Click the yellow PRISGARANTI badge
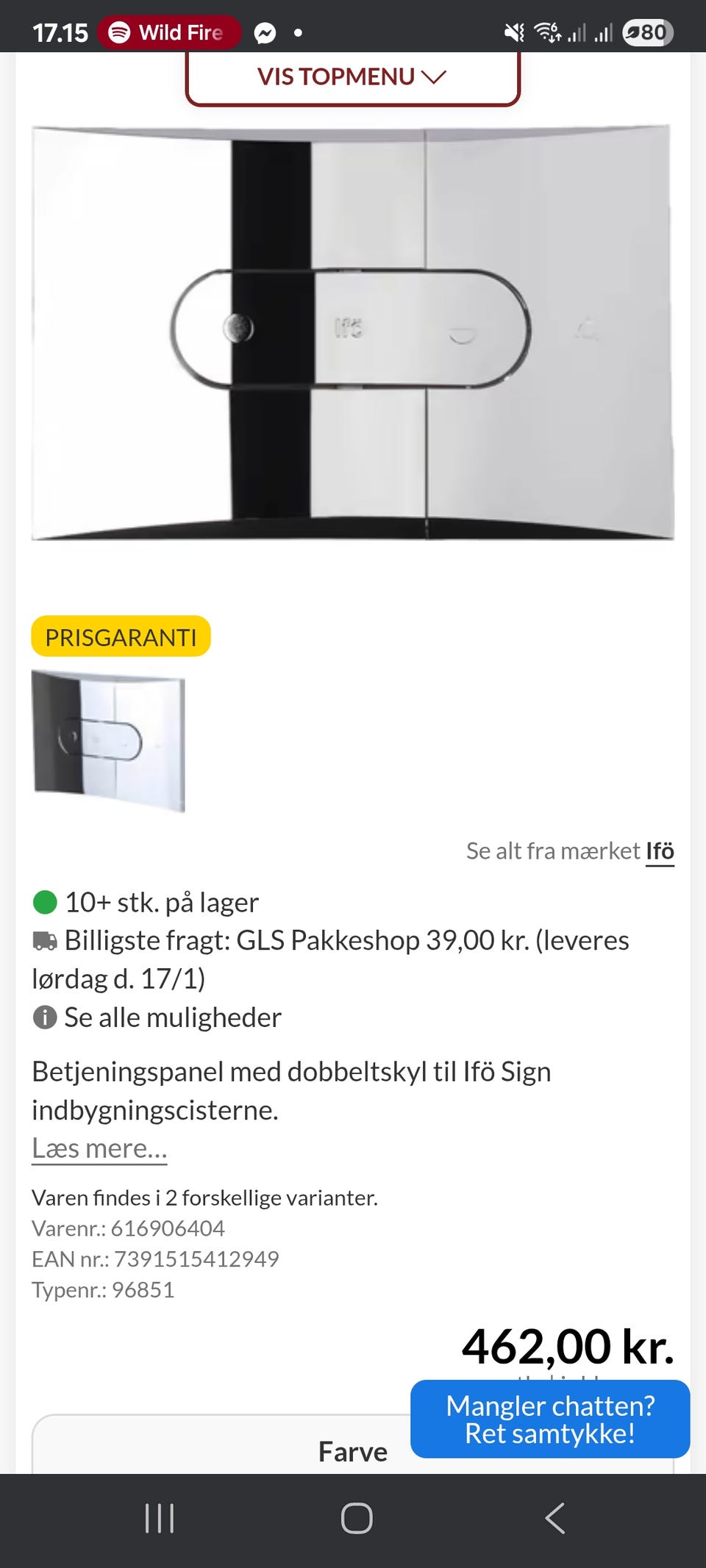Image resolution: width=706 pixels, height=1568 pixels. [121, 638]
